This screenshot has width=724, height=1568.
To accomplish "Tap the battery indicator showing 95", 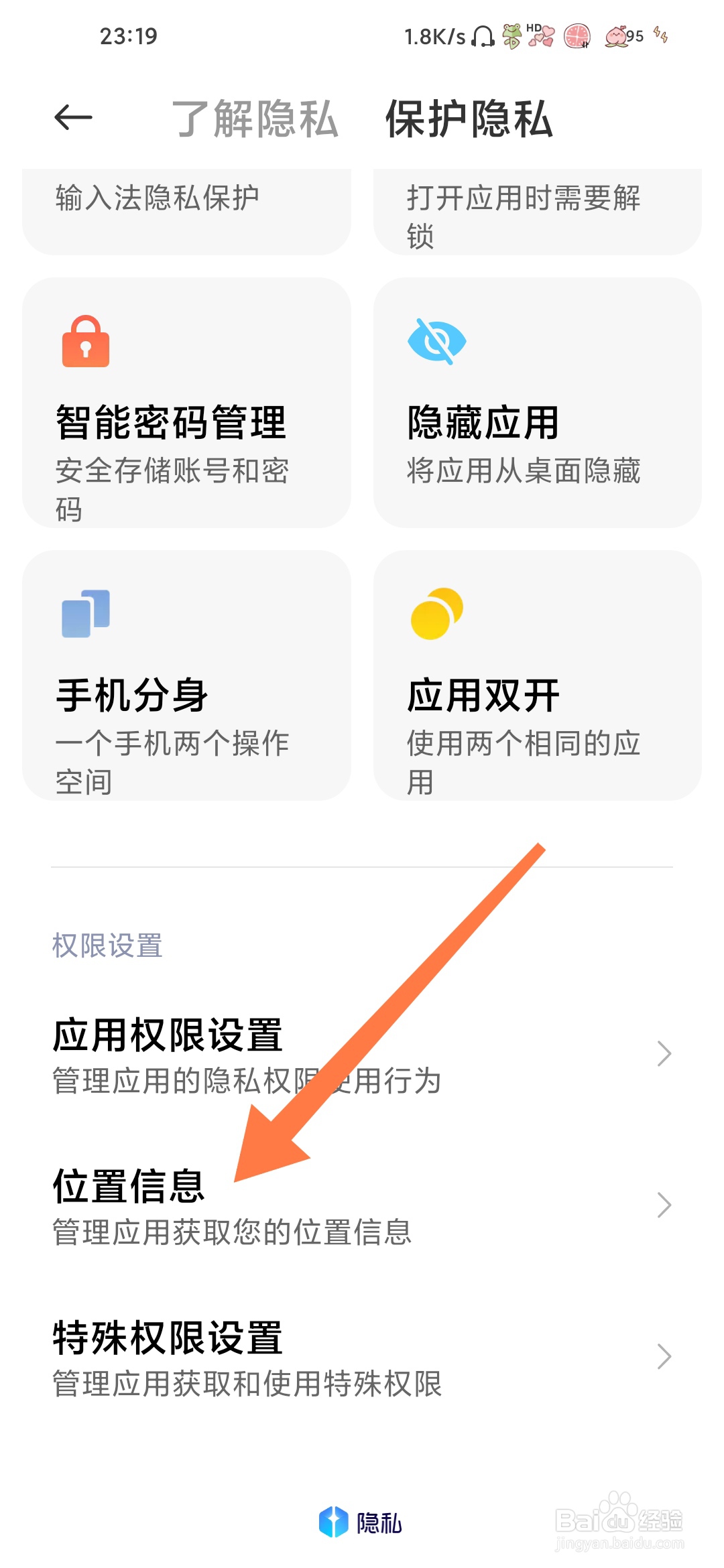I will pyautogui.click(x=623, y=37).
